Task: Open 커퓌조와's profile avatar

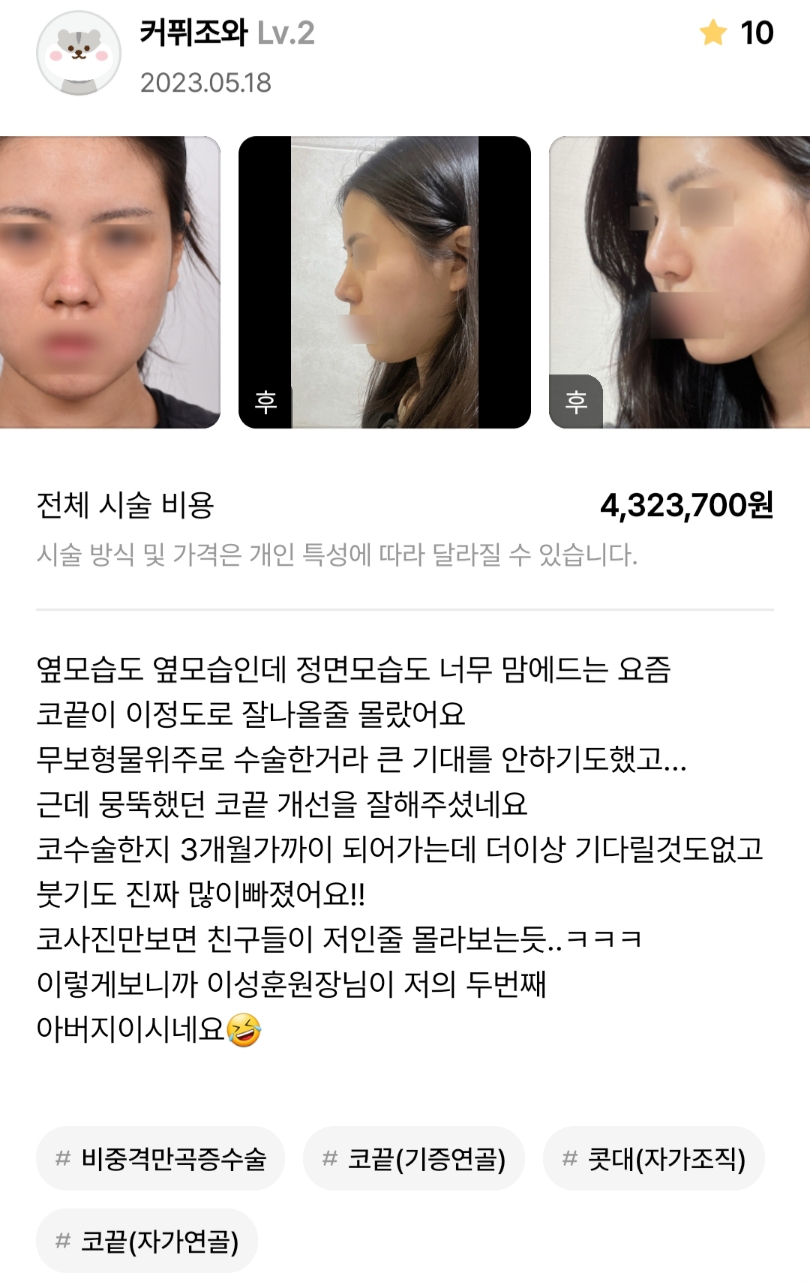Action: (78, 53)
